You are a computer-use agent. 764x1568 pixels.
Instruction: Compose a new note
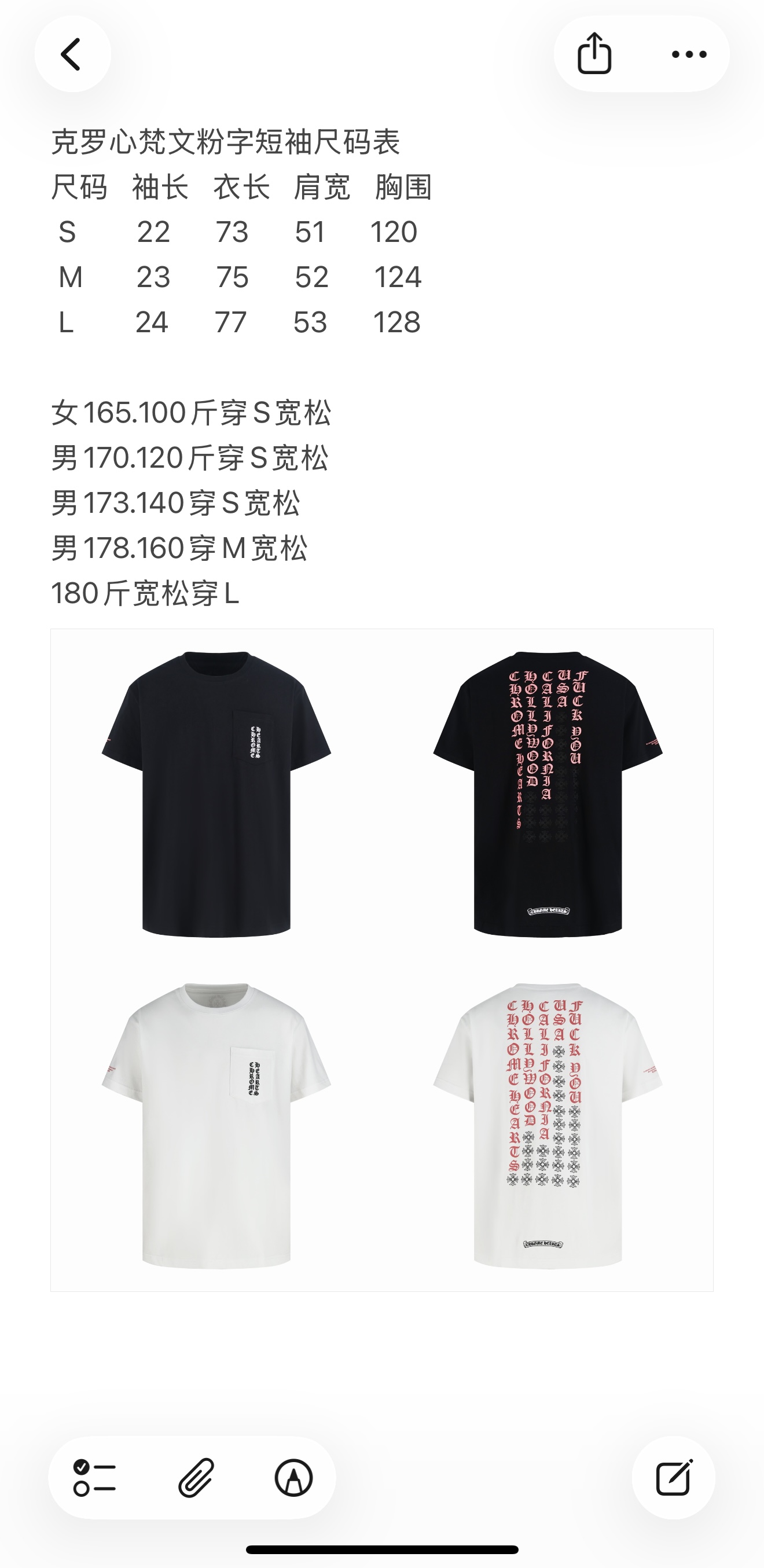(673, 1477)
